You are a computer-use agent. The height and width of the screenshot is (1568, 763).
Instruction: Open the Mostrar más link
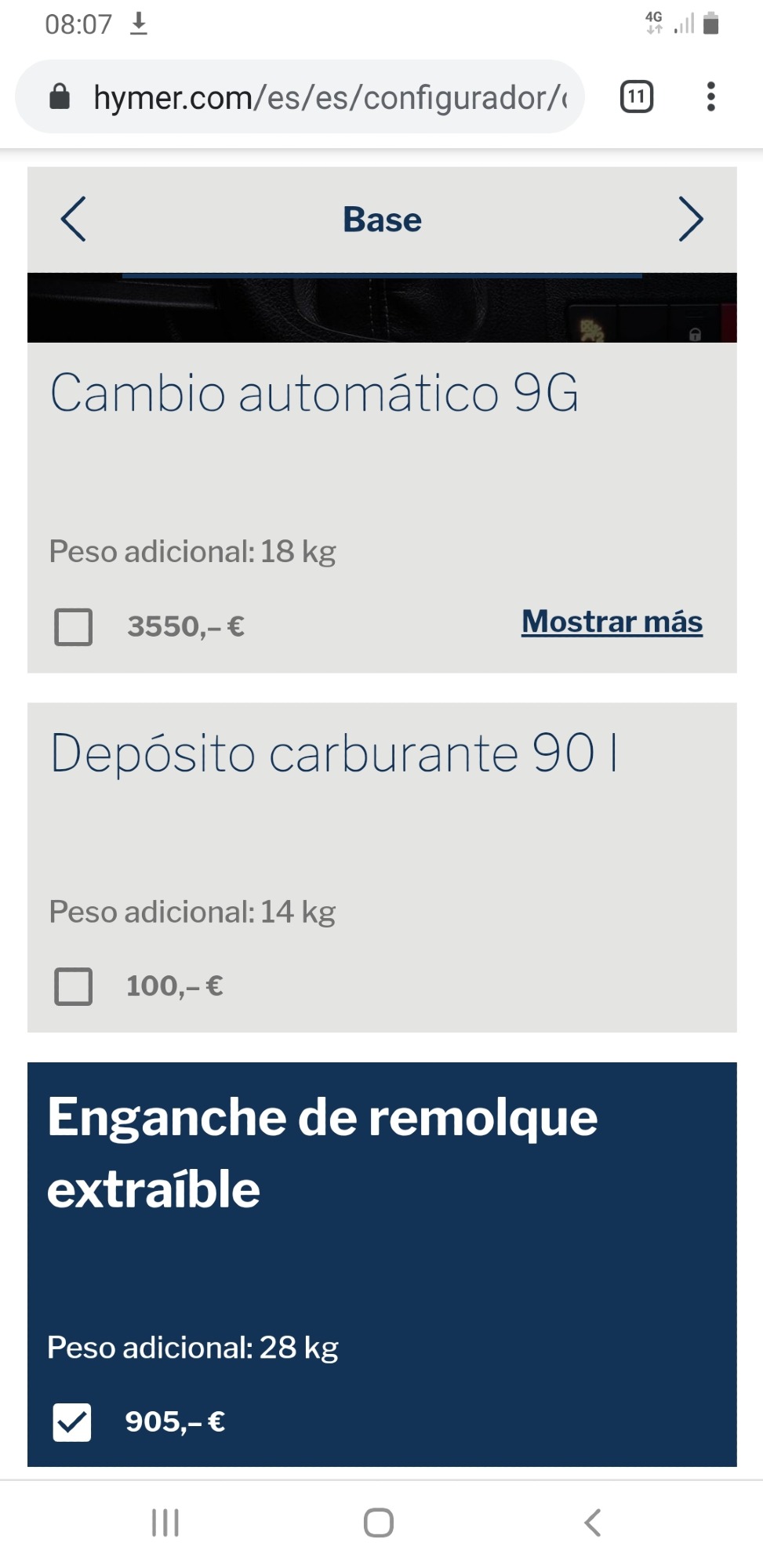[x=612, y=622]
